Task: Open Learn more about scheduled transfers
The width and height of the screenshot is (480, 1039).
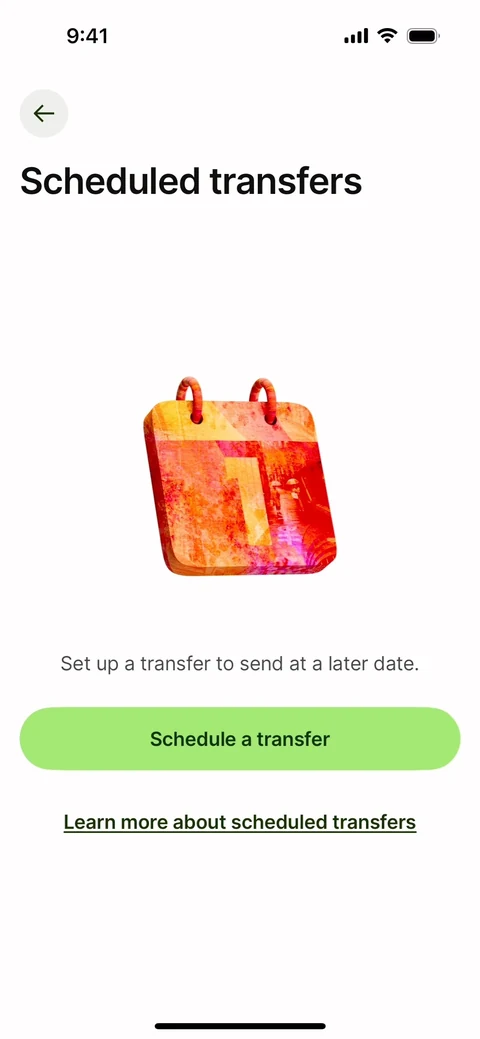Action: click(240, 822)
